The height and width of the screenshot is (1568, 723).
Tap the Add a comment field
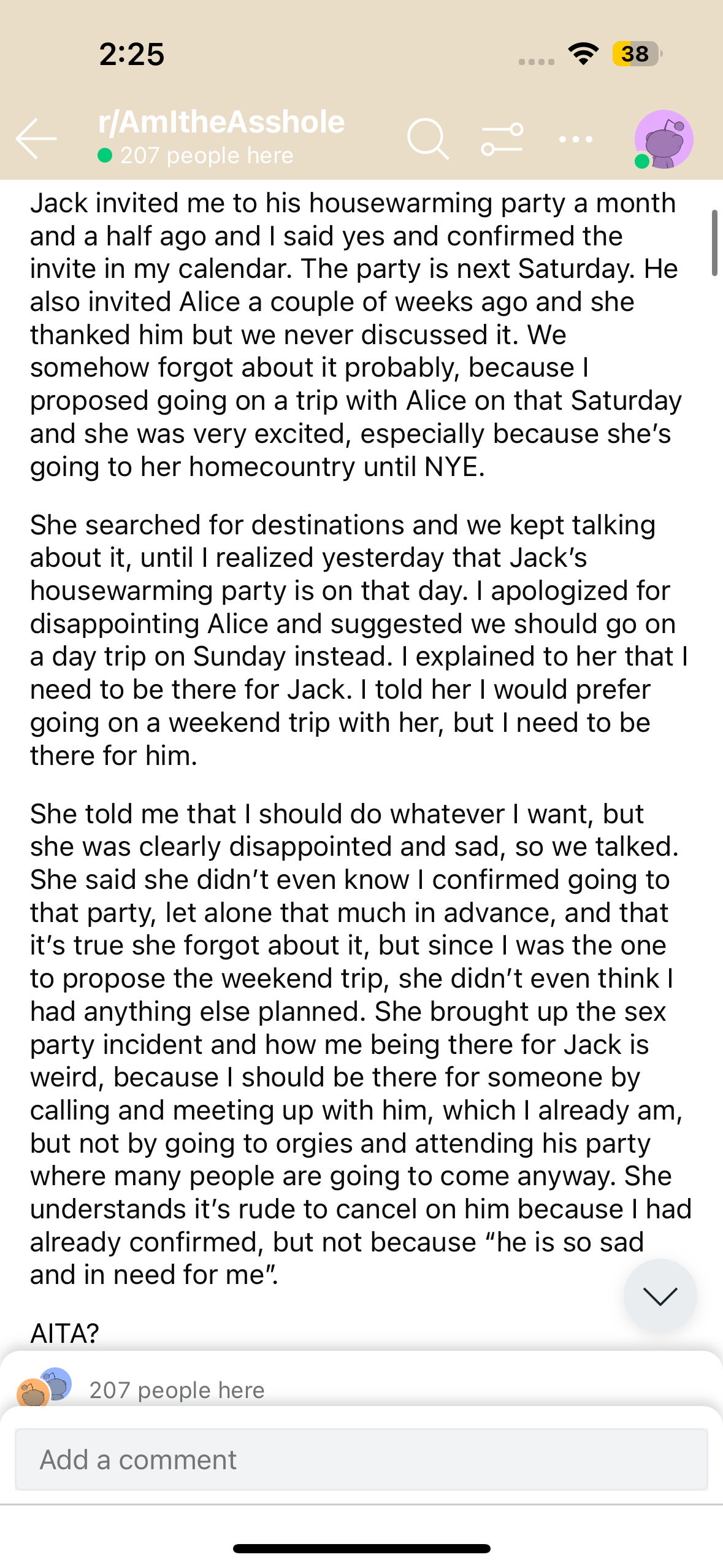point(361,1459)
